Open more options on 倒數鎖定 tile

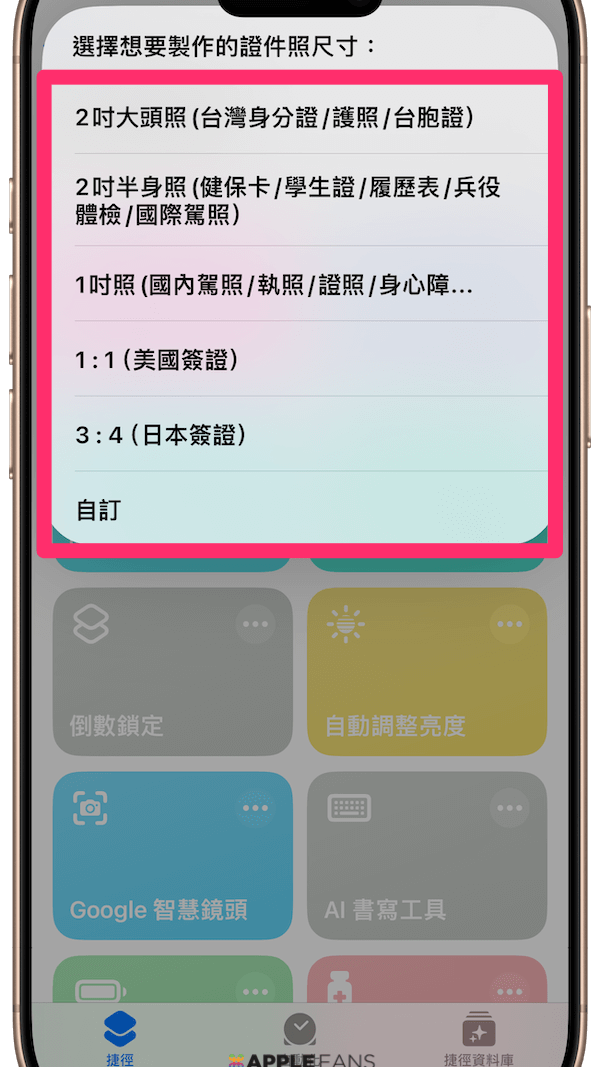pos(256,625)
